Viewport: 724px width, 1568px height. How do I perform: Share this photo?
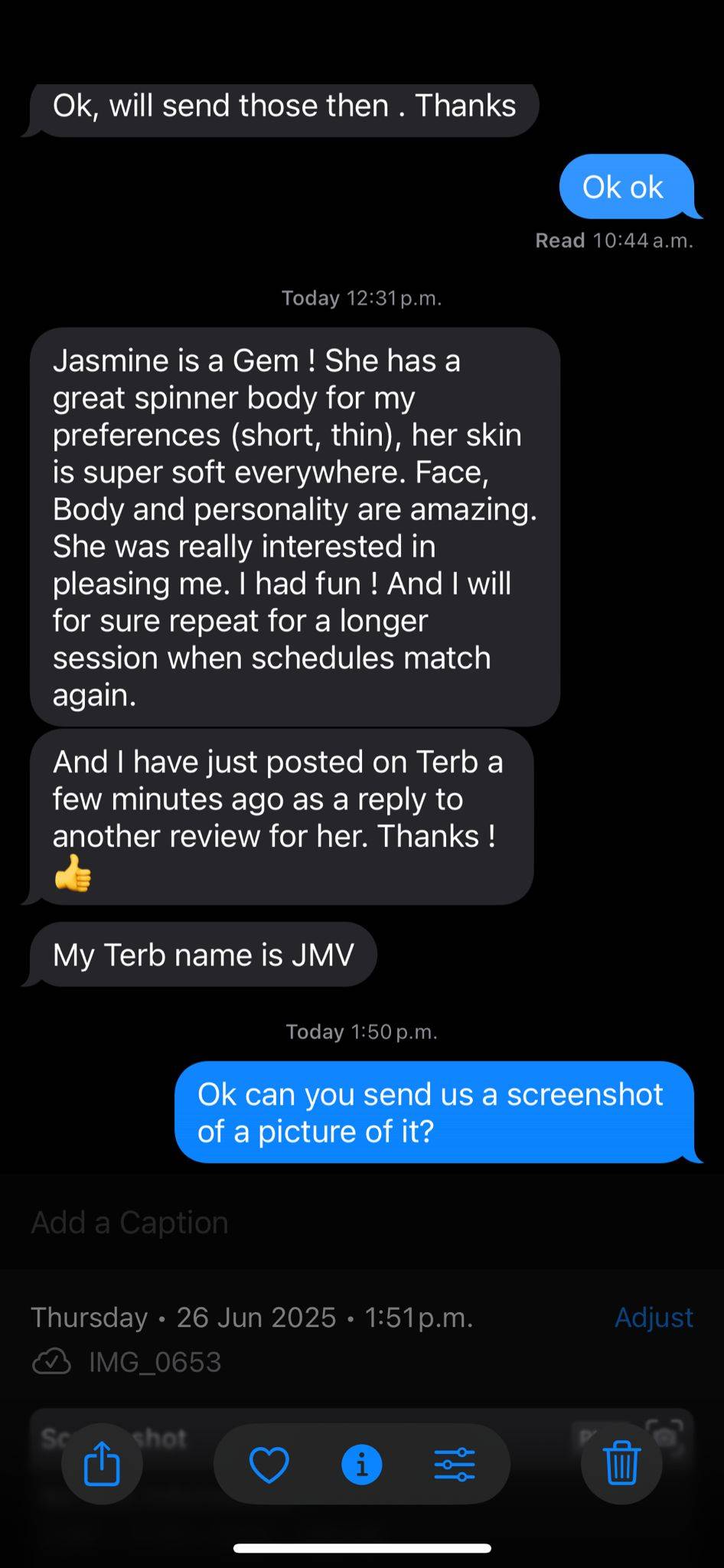[102, 1463]
